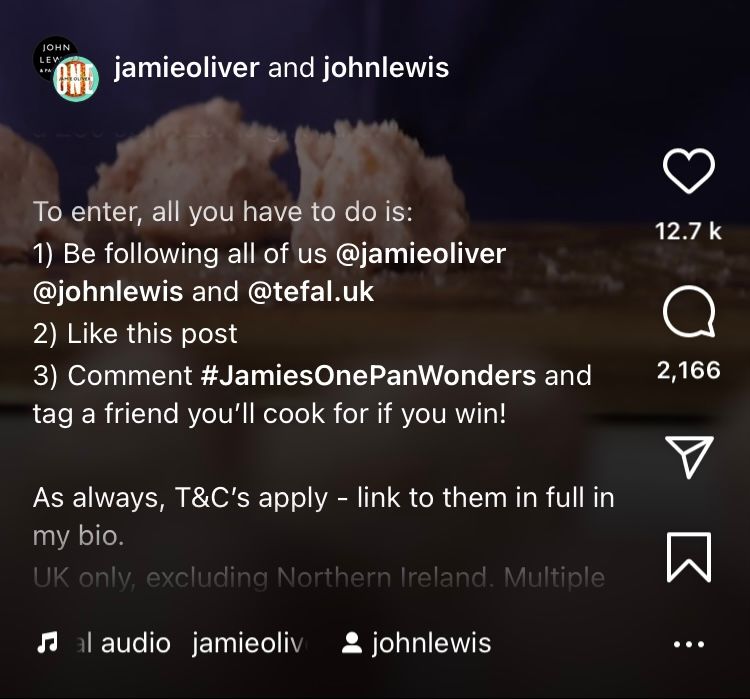The height and width of the screenshot is (699, 750).
Task: Like this reel with the heart icon
Action: [689, 171]
